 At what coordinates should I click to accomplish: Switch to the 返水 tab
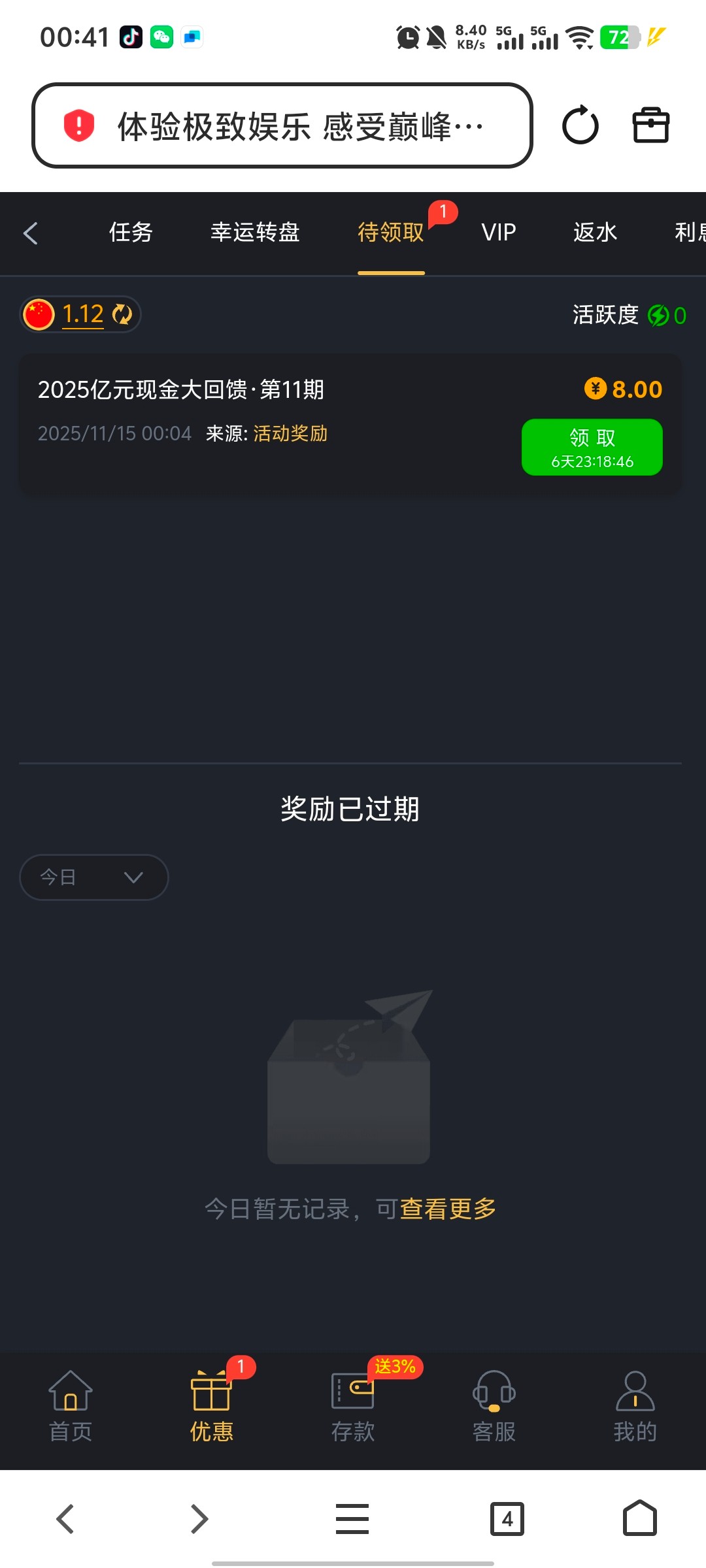tap(594, 233)
